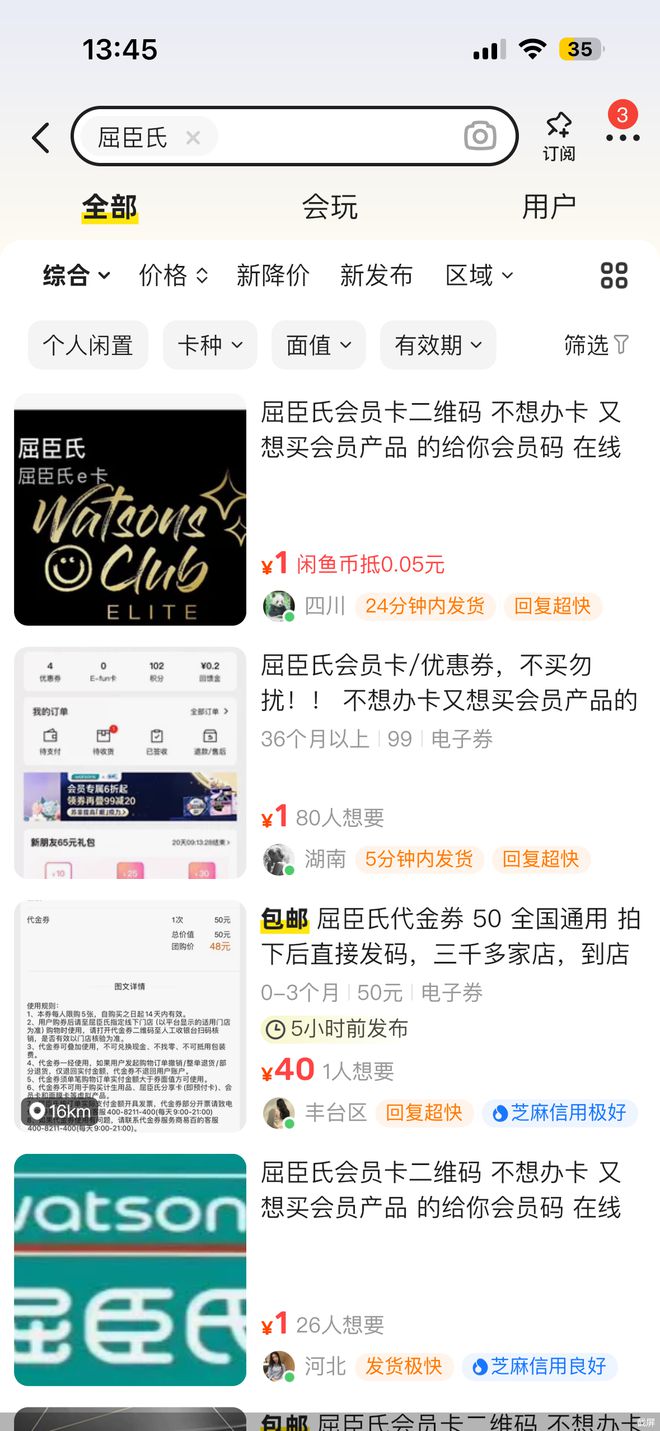Switch to the 会玩 tab
Screen dimensions: 660x1431
330,207
